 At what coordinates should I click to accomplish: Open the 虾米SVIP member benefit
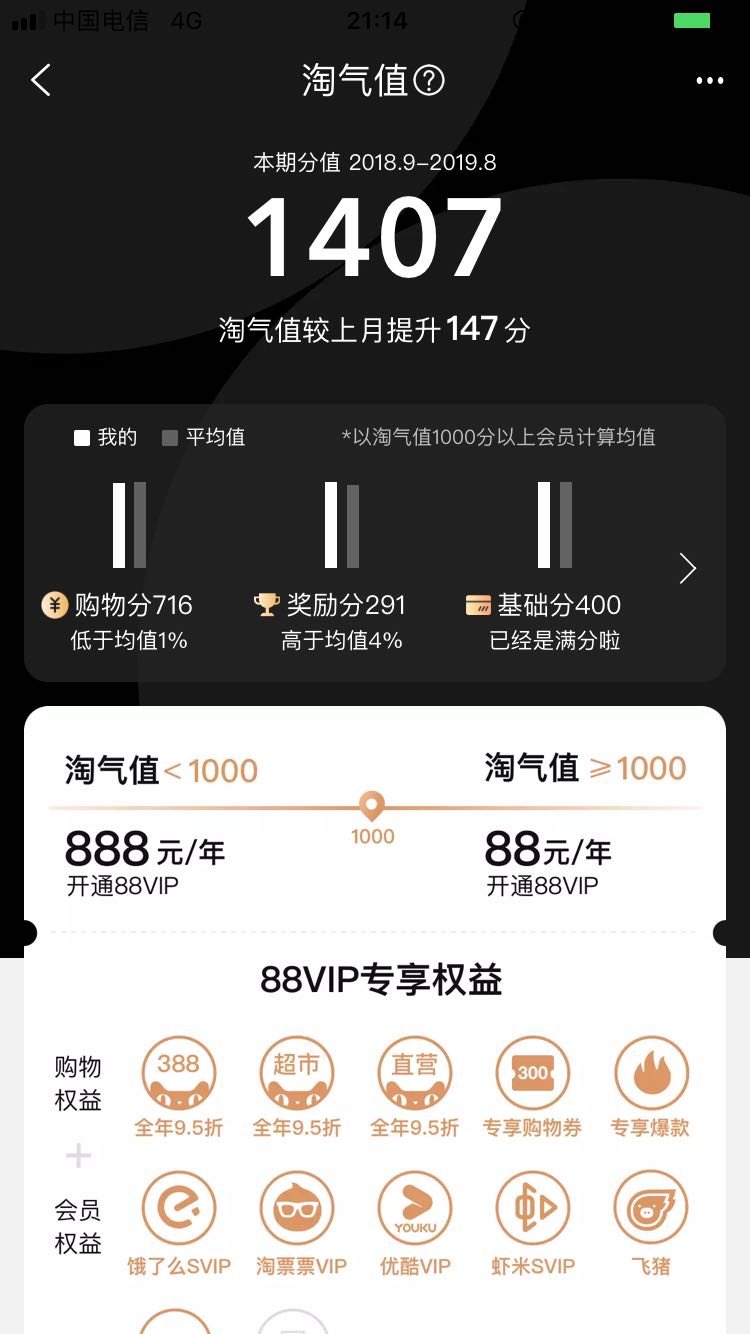tap(533, 1224)
